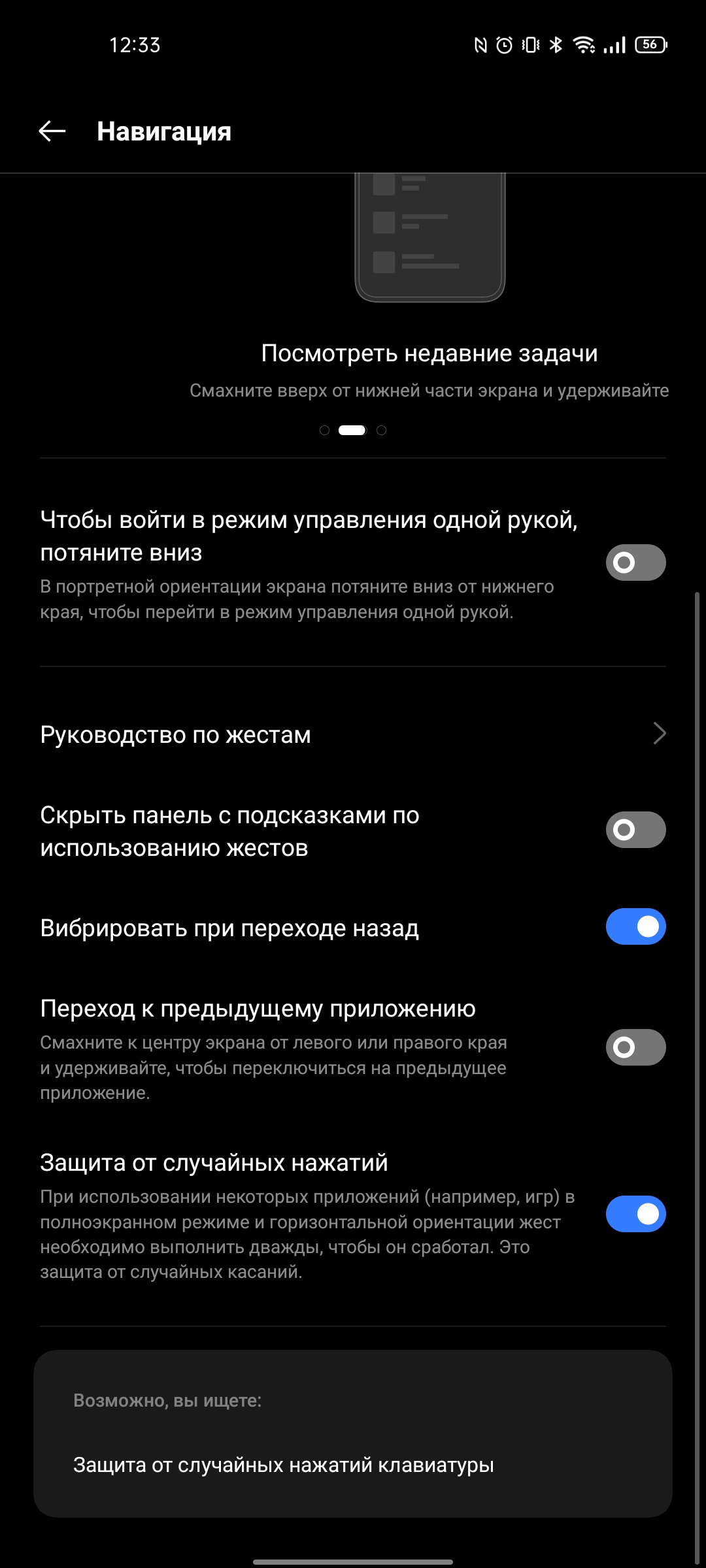Image resolution: width=706 pixels, height=1568 pixels.
Task: Disable Вибрировать при переходе назад
Action: click(635, 926)
